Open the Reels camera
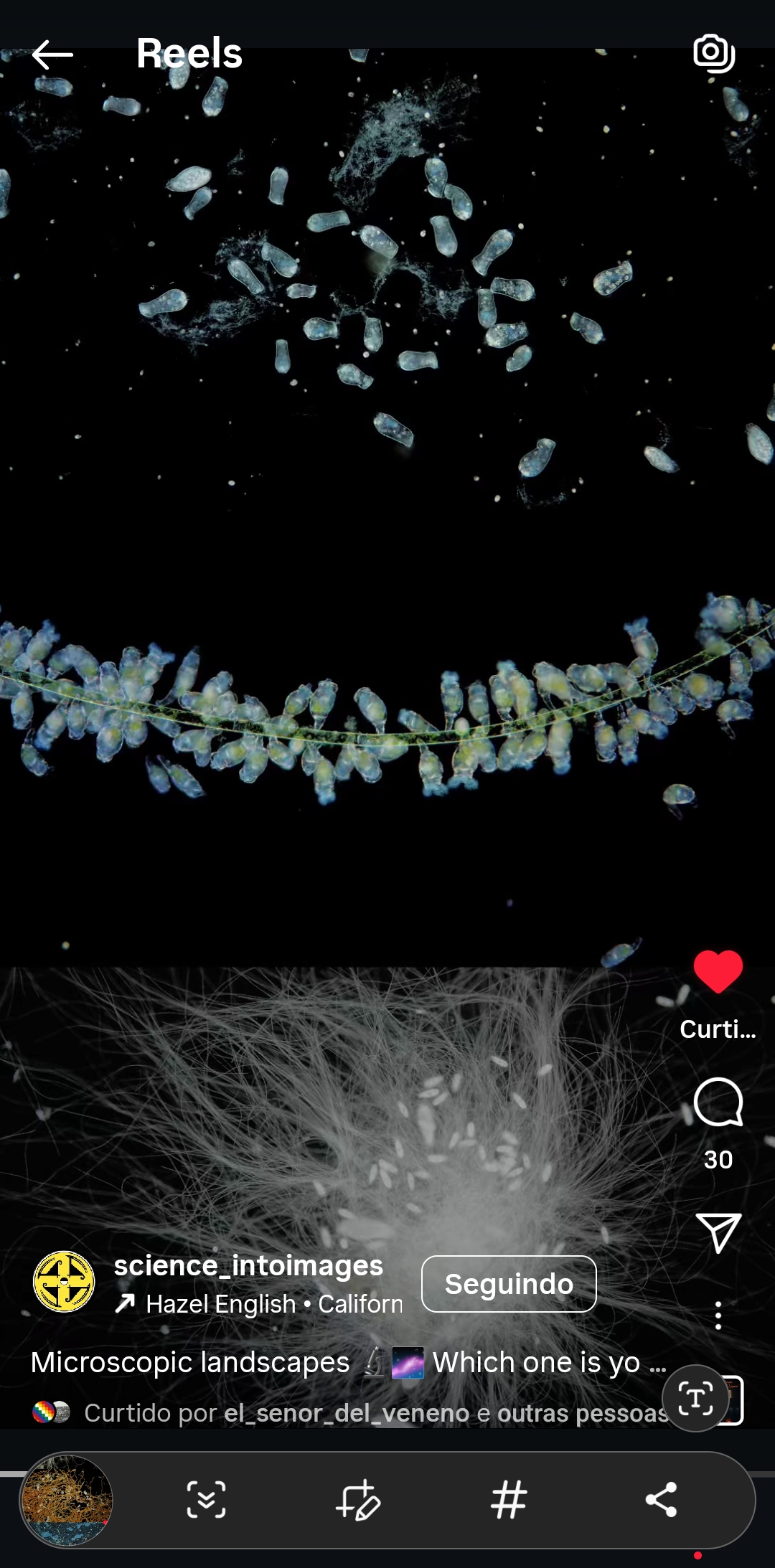Image resolution: width=775 pixels, height=1568 pixels. [713, 53]
